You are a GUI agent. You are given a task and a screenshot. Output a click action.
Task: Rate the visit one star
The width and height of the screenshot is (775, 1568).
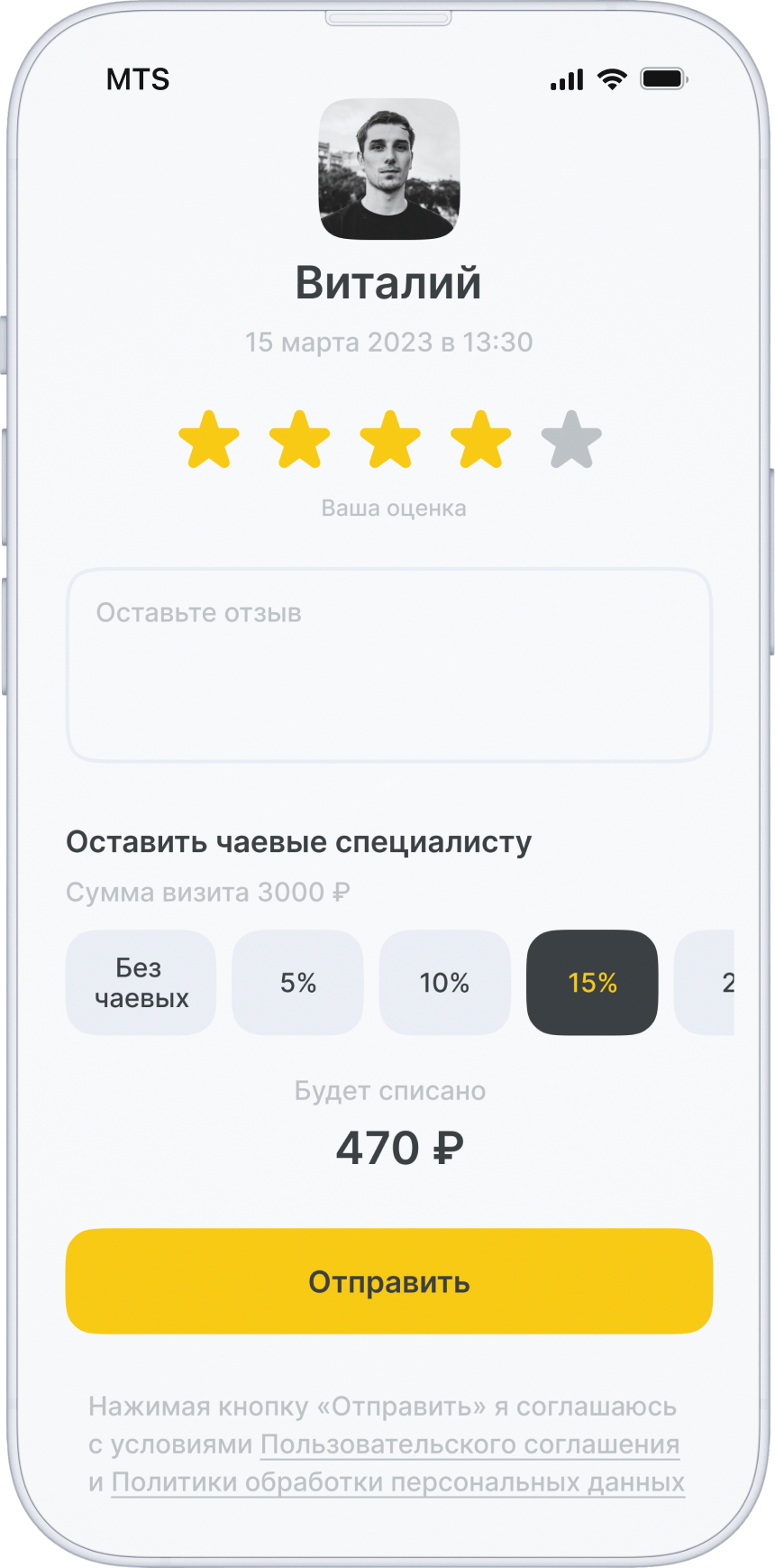pyautogui.click(x=209, y=440)
